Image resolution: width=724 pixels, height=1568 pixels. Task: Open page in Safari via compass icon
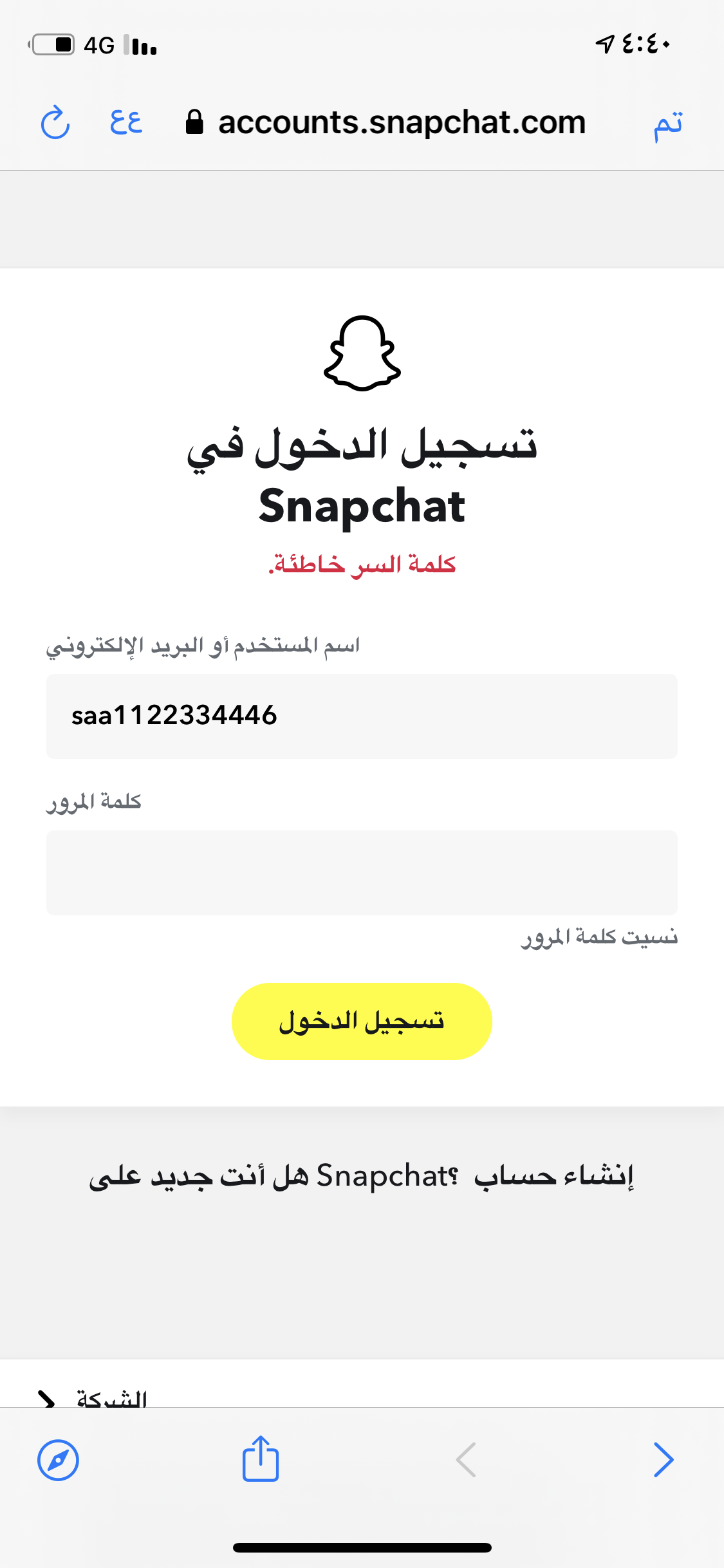[58, 1460]
